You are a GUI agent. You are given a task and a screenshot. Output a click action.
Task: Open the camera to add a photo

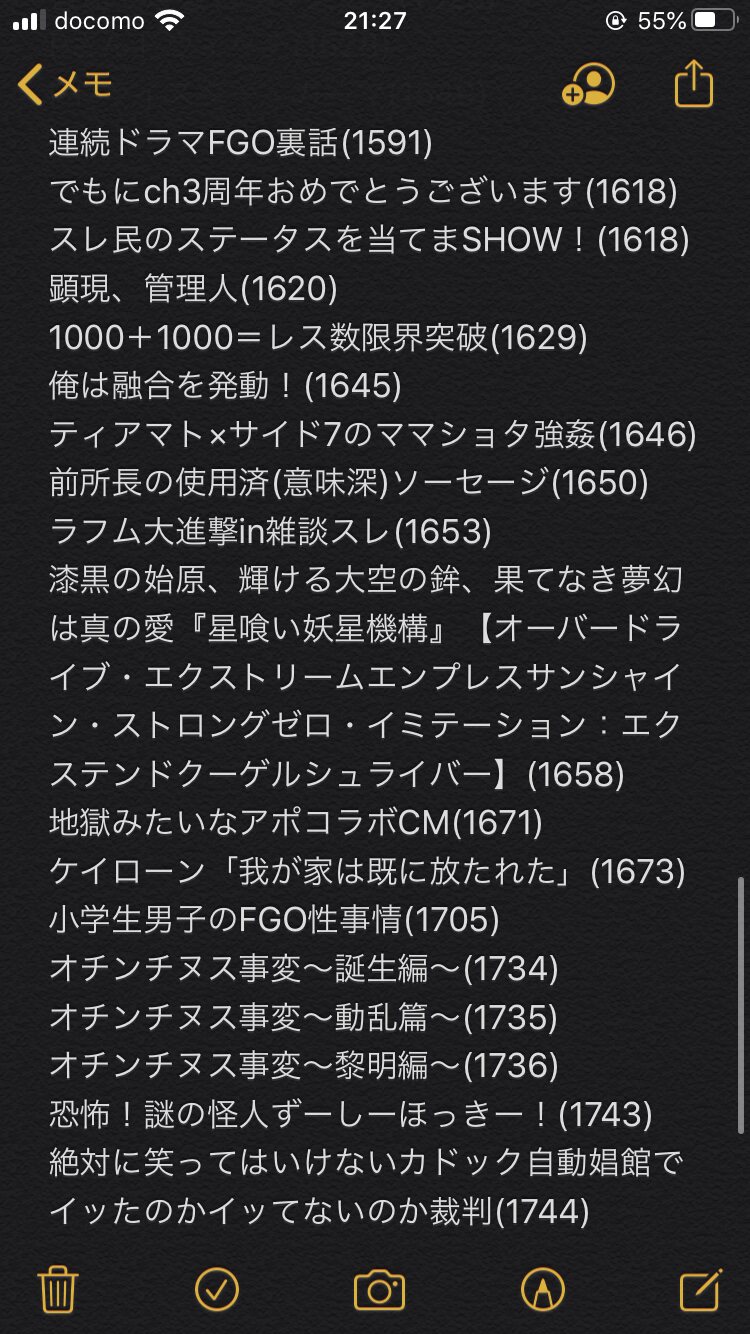(x=379, y=1289)
